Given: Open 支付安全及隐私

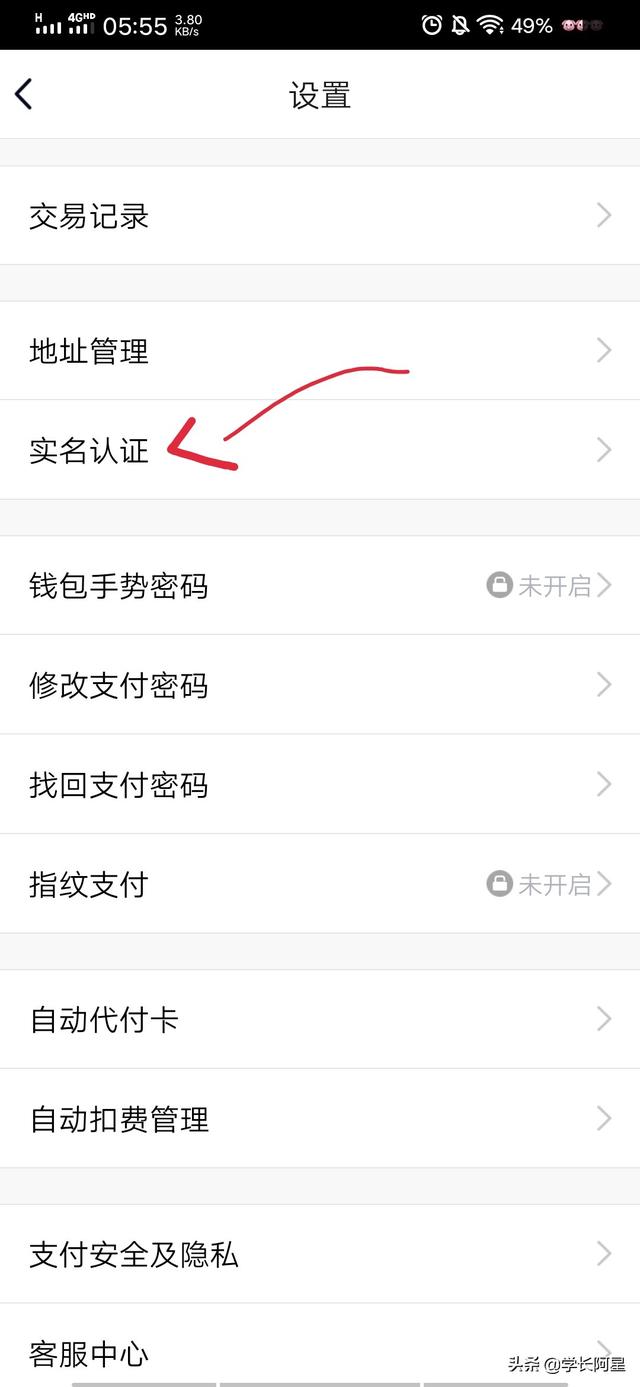Looking at the screenshot, I should [320, 1254].
